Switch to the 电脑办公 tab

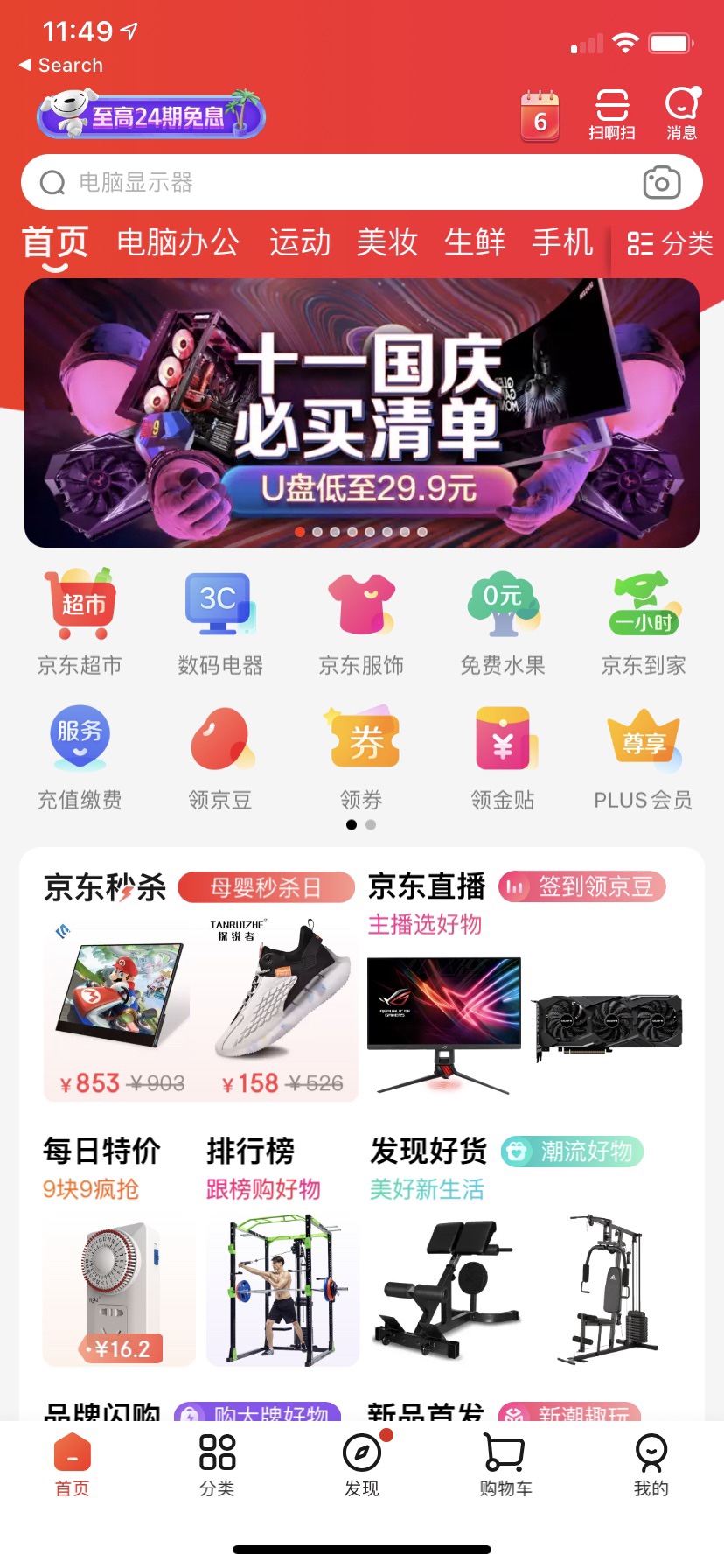[178, 242]
